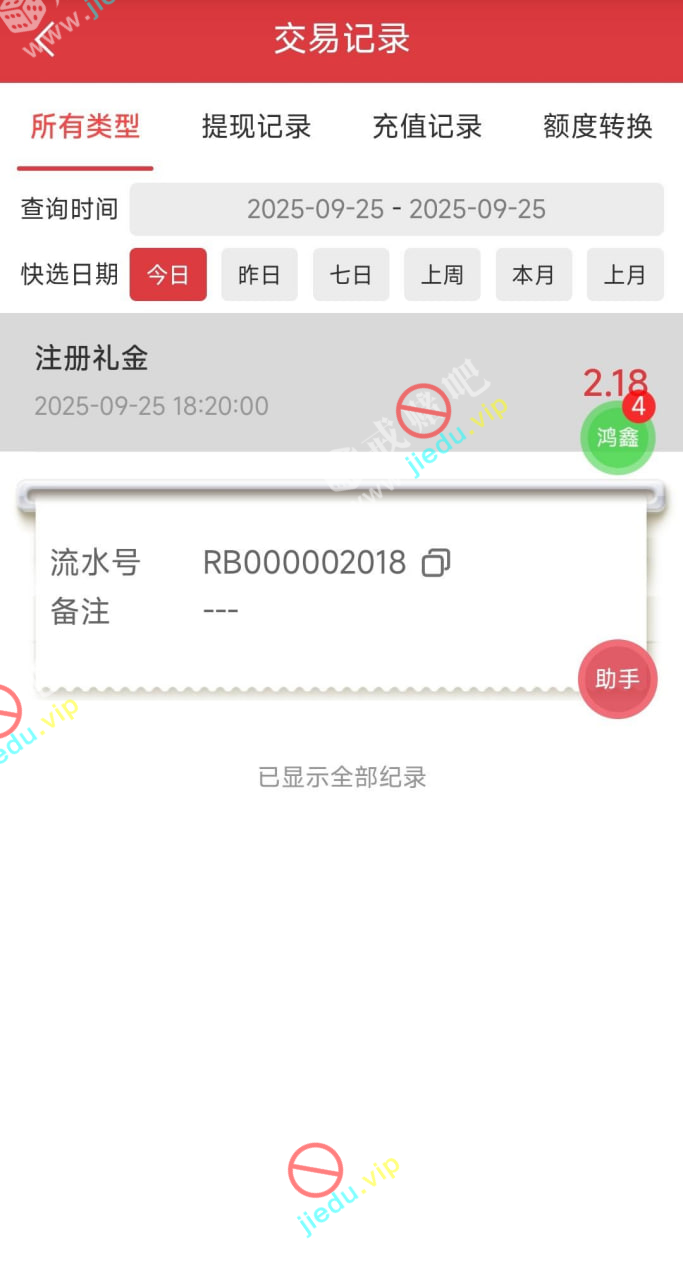The height and width of the screenshot is (1280, 683).
Task: Filter records by 上周
Action: 442,275
